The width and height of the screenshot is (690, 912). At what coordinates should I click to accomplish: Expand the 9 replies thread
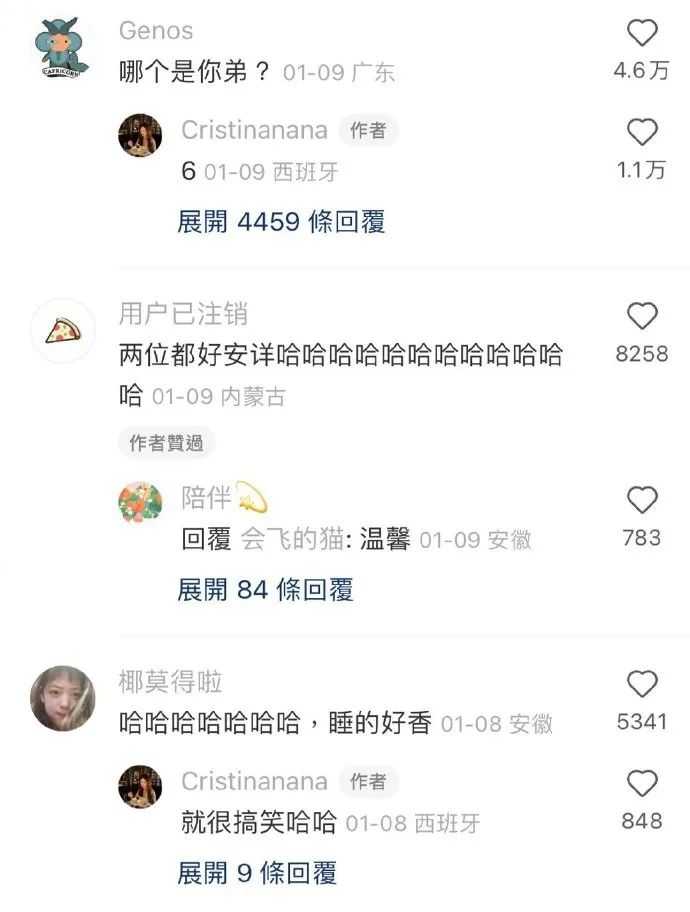[256, 873]
